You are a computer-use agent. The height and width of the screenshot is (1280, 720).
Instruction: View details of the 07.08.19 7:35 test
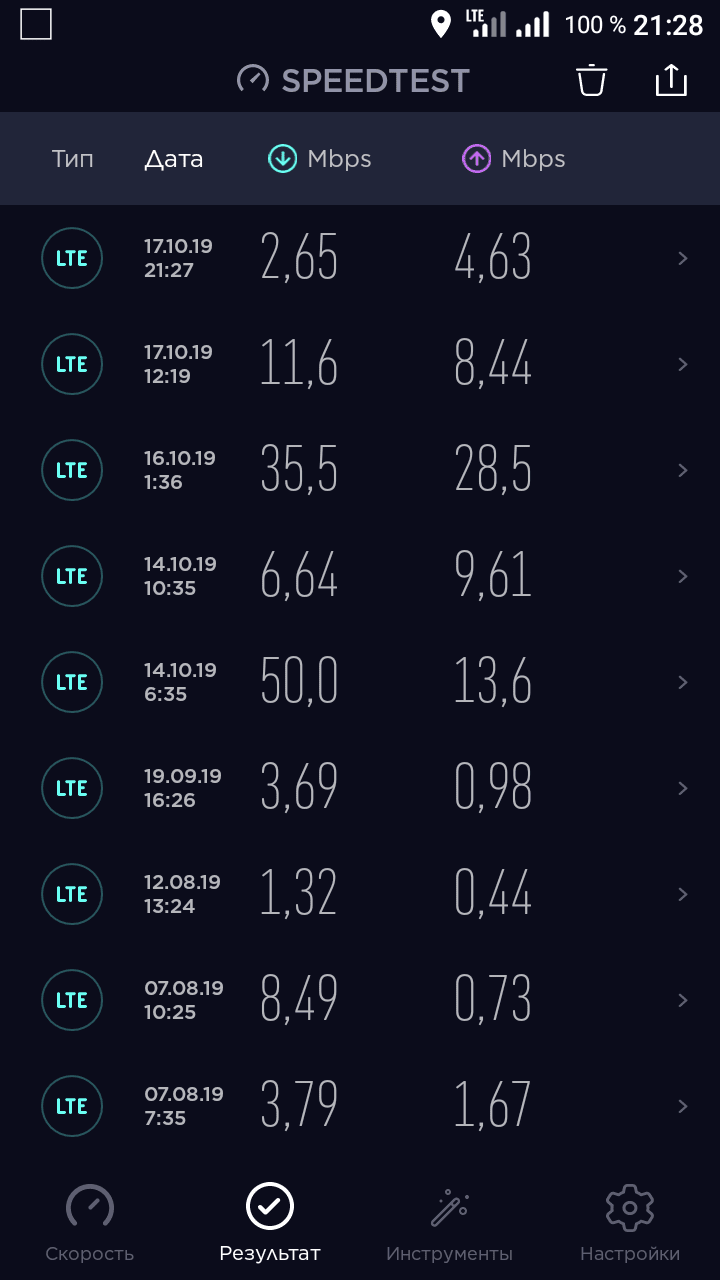pyautogui.click(x=360, y=1106)
